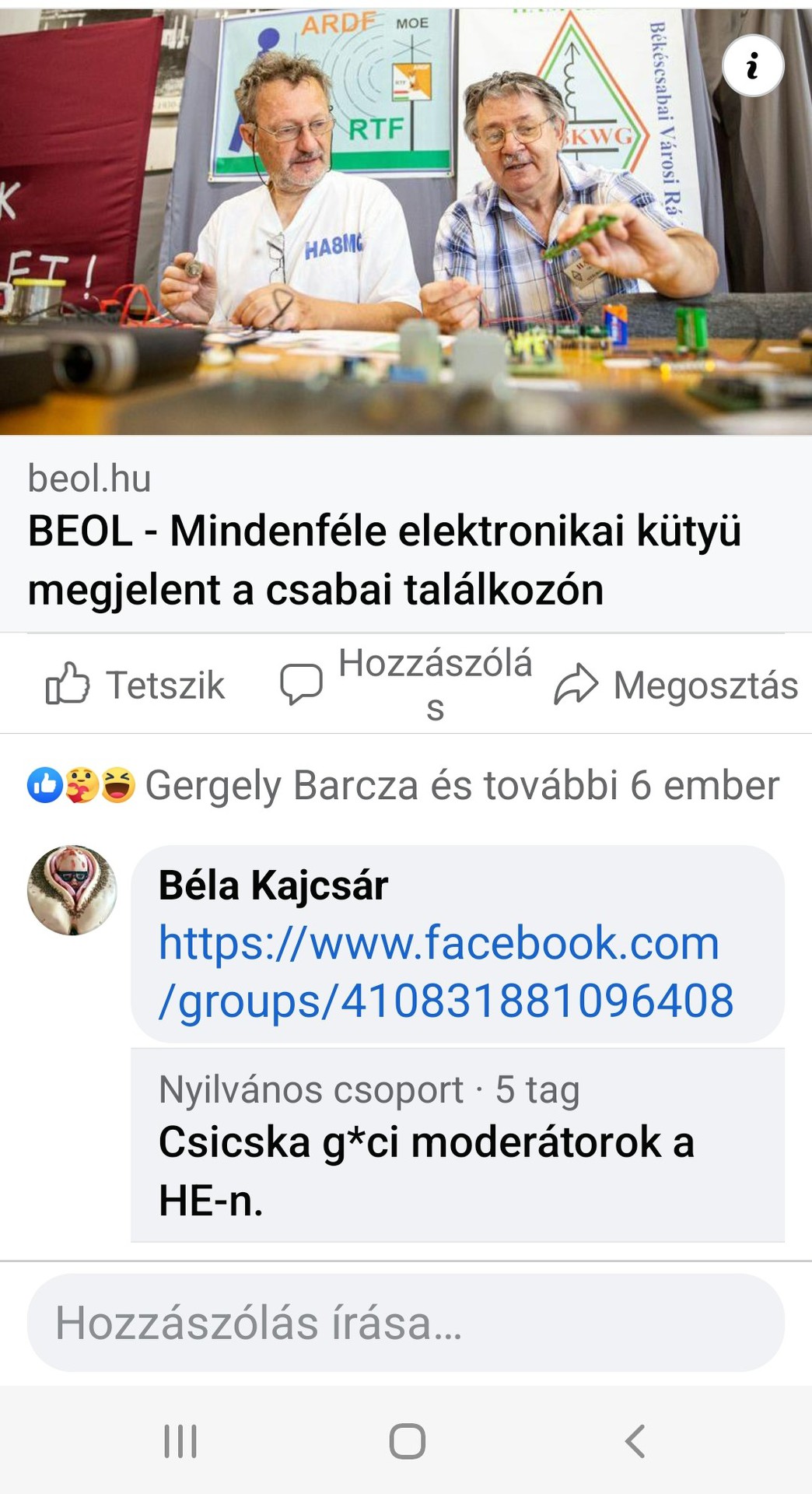812x1494 pixels.
Task: Open recent apps from navigation bar
Action: pyautogui.click(x=180, y=1441)
